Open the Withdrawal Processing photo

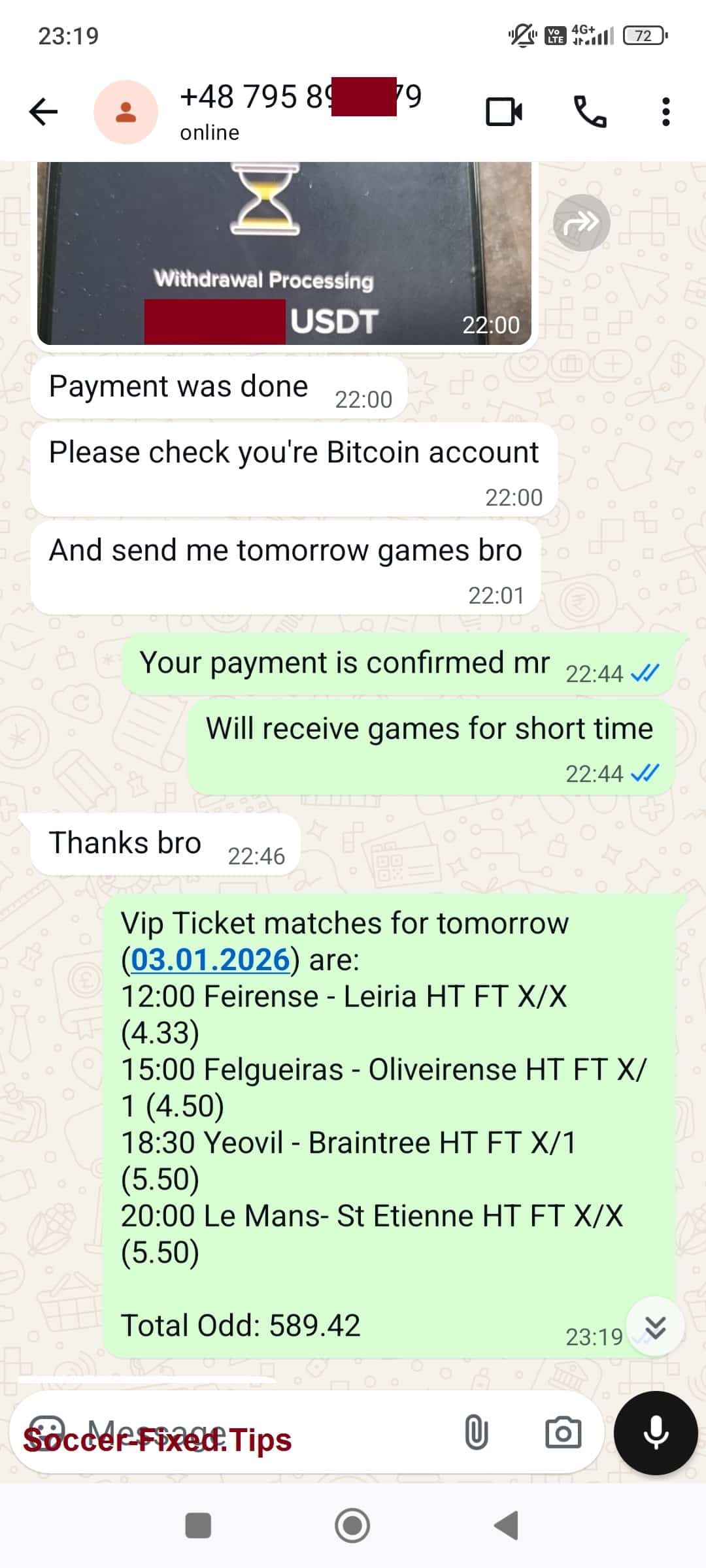284,255
